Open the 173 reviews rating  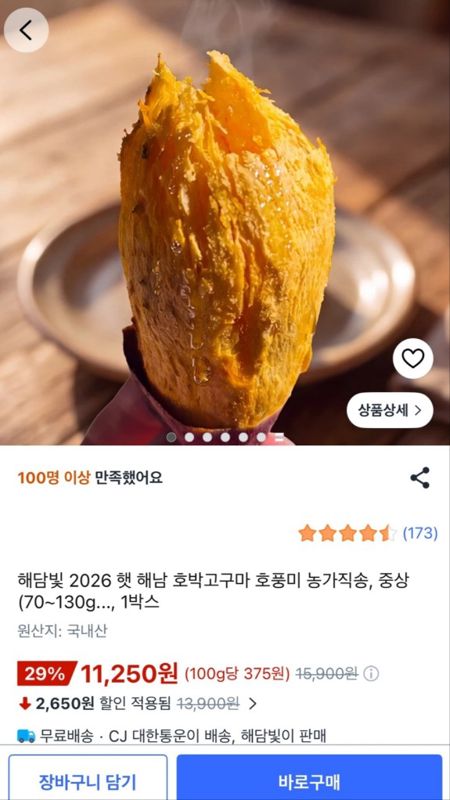point(368,534)
